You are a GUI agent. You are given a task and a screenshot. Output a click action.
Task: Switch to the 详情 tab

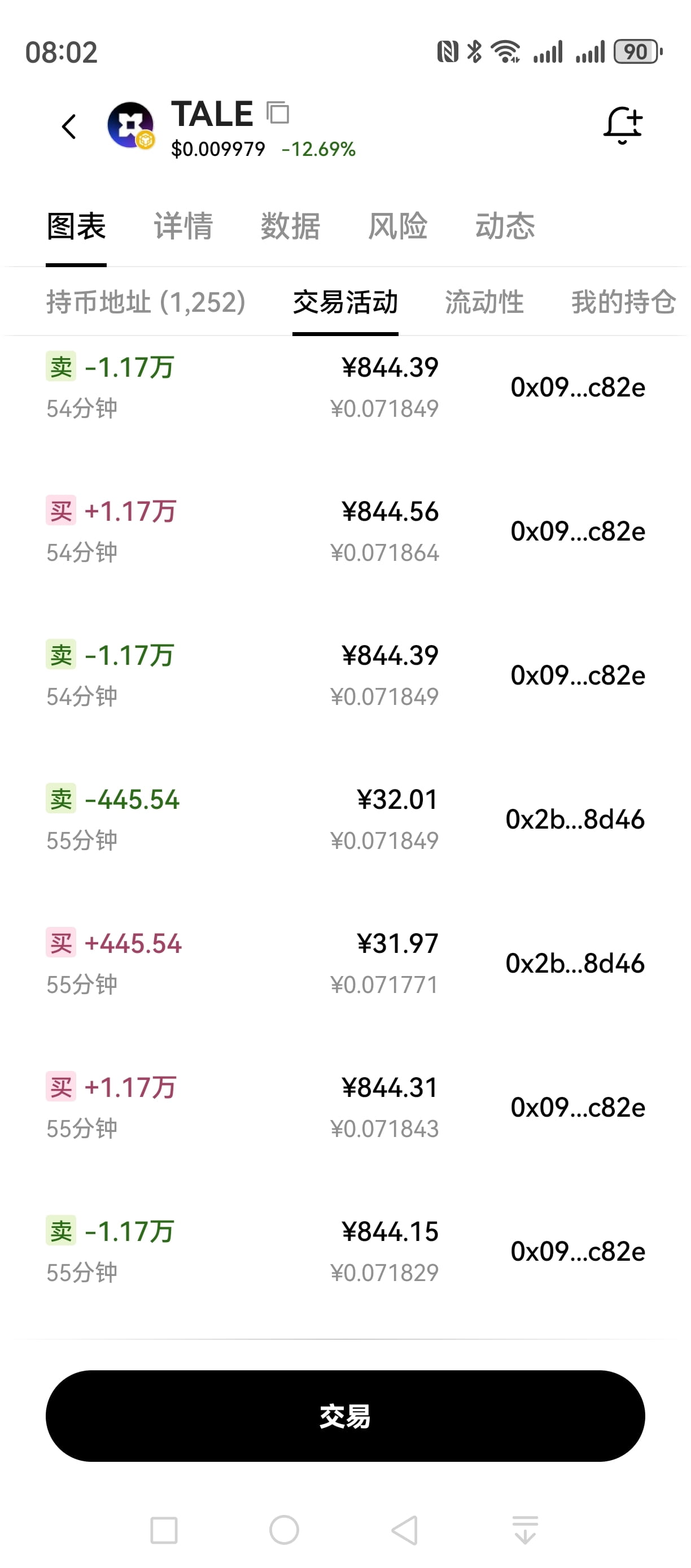[183, 226]
